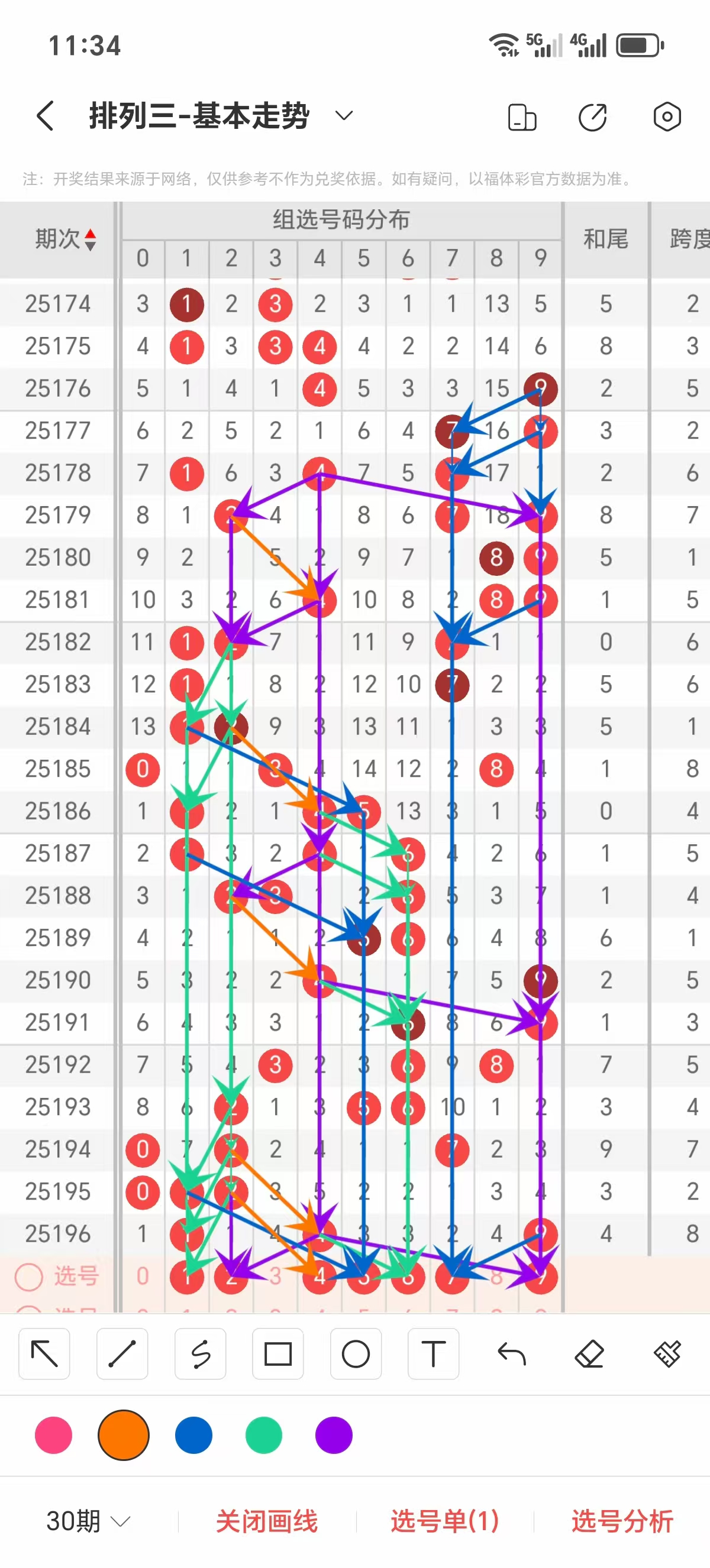Open the settings hexagon icon

tap(667, 116)
